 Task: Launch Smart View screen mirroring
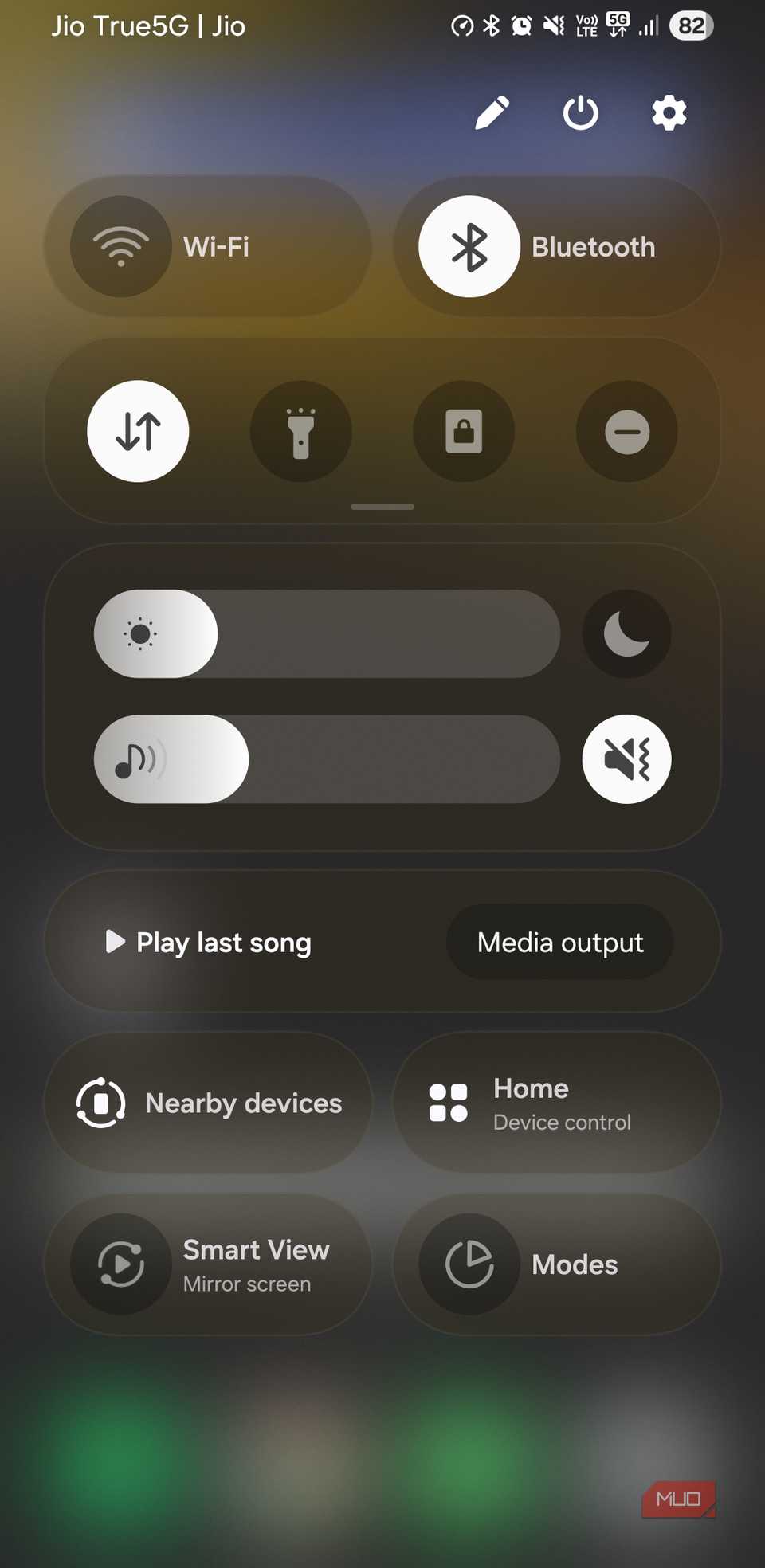pyautogui.click(x=209, y=1264)
